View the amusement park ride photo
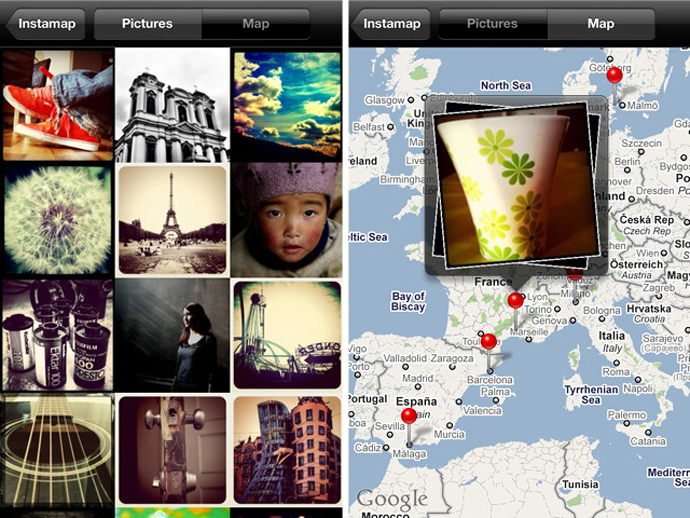This screenshot has height=518, width=690. [287, 335]
